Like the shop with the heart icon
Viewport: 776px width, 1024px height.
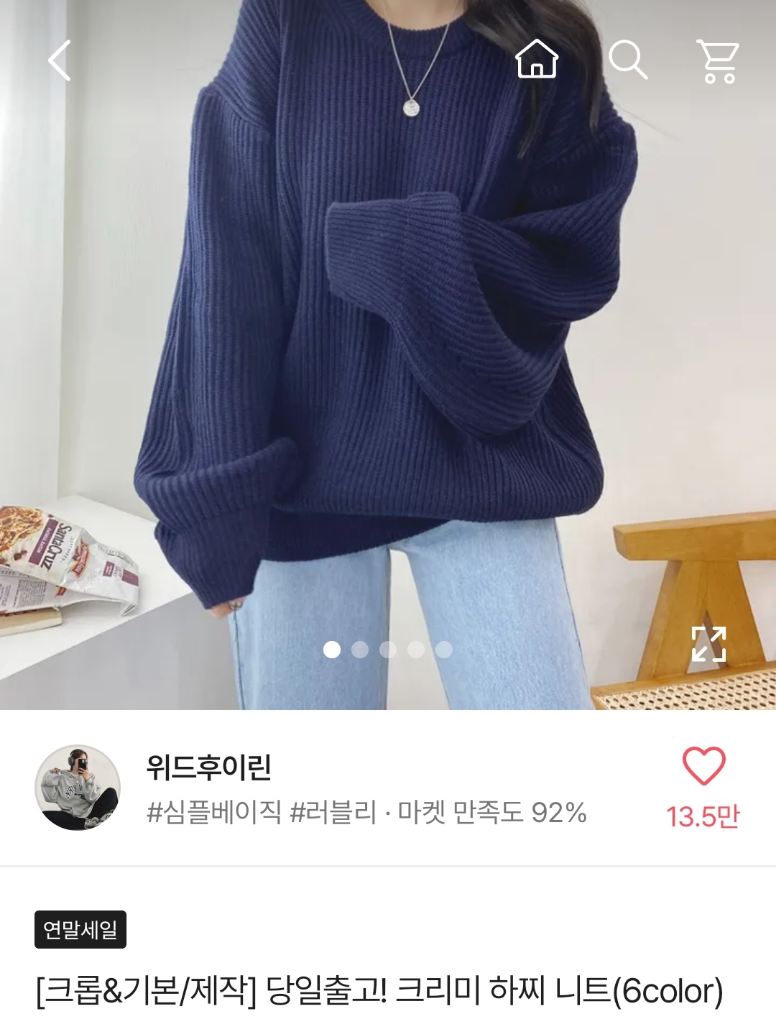[x=703, y=765]
